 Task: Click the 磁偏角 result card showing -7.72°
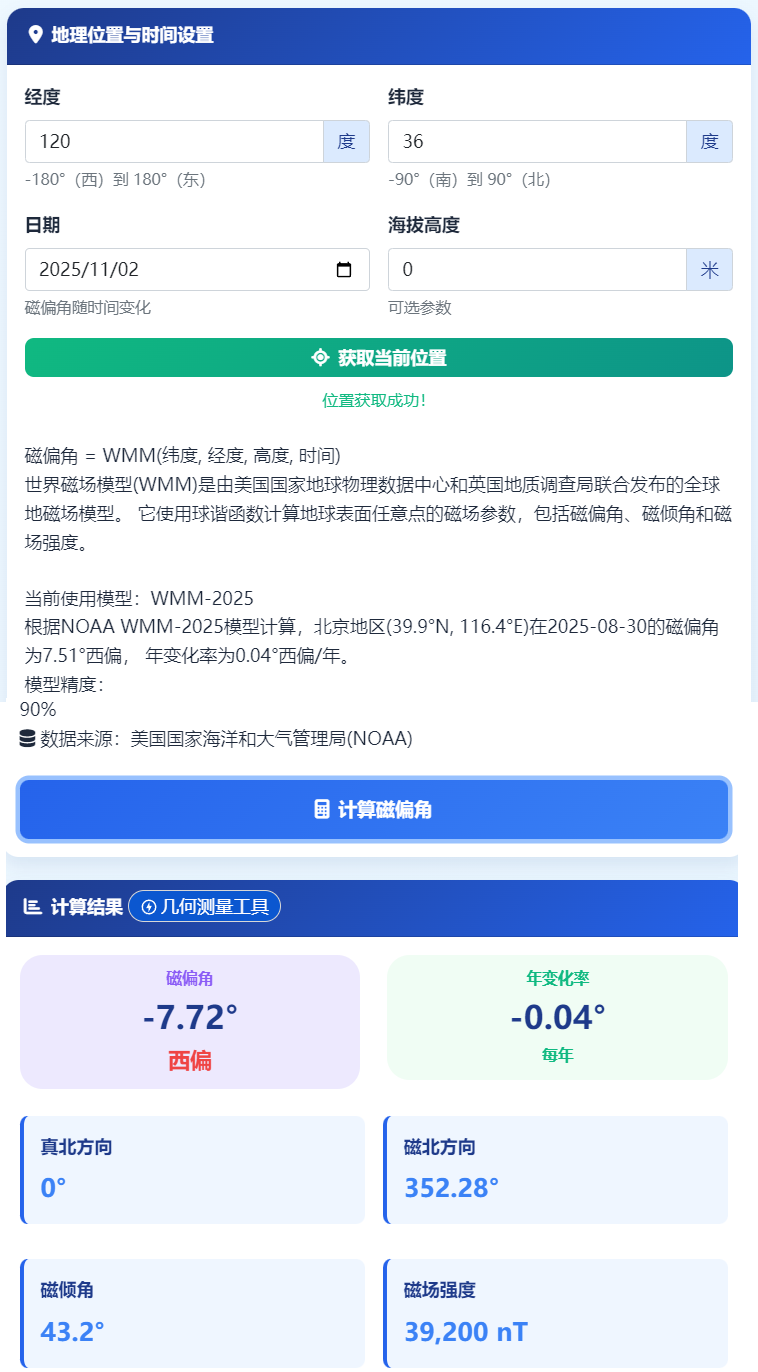click(x=190, y=1020)
